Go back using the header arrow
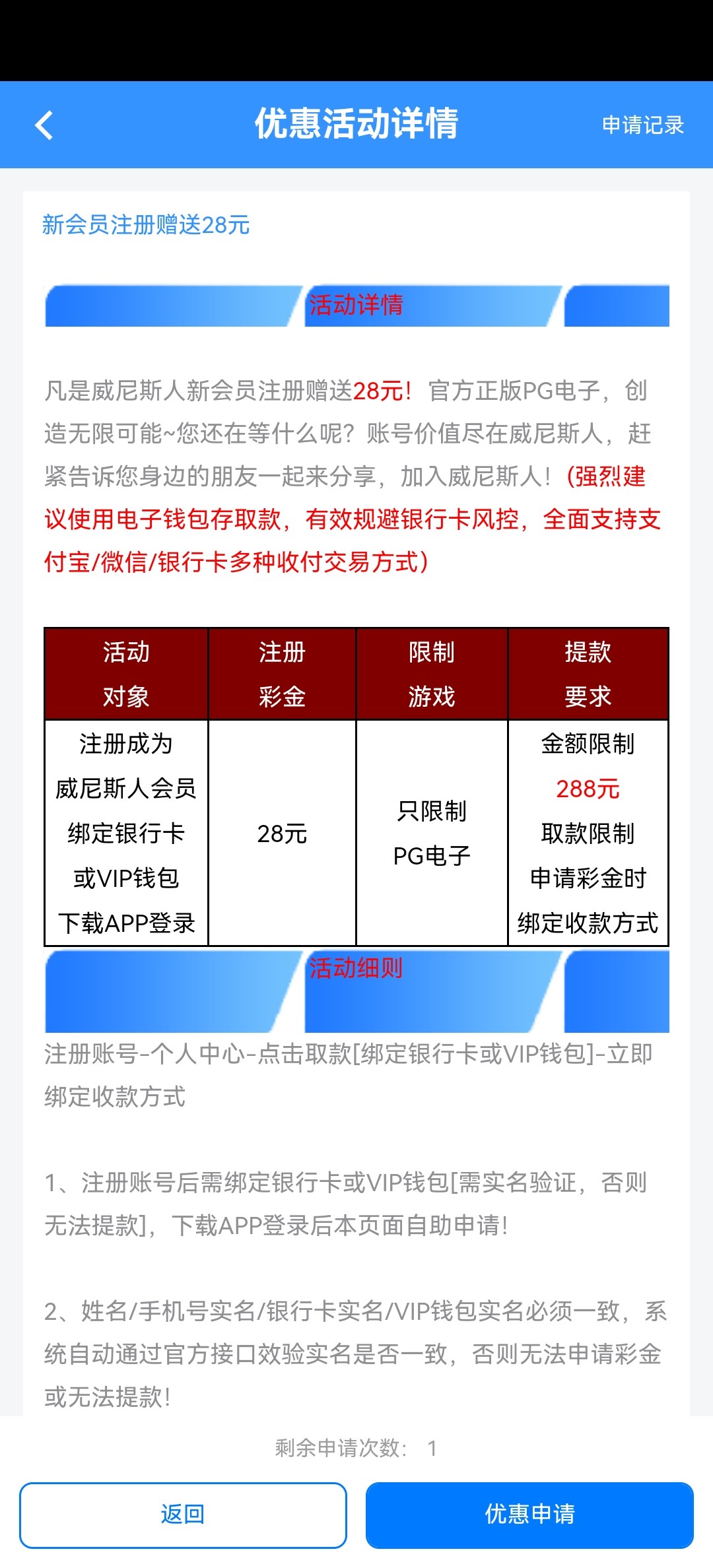Image resolution: width=713 pixels, height=1568 pixels. click(x=44, y=125)
